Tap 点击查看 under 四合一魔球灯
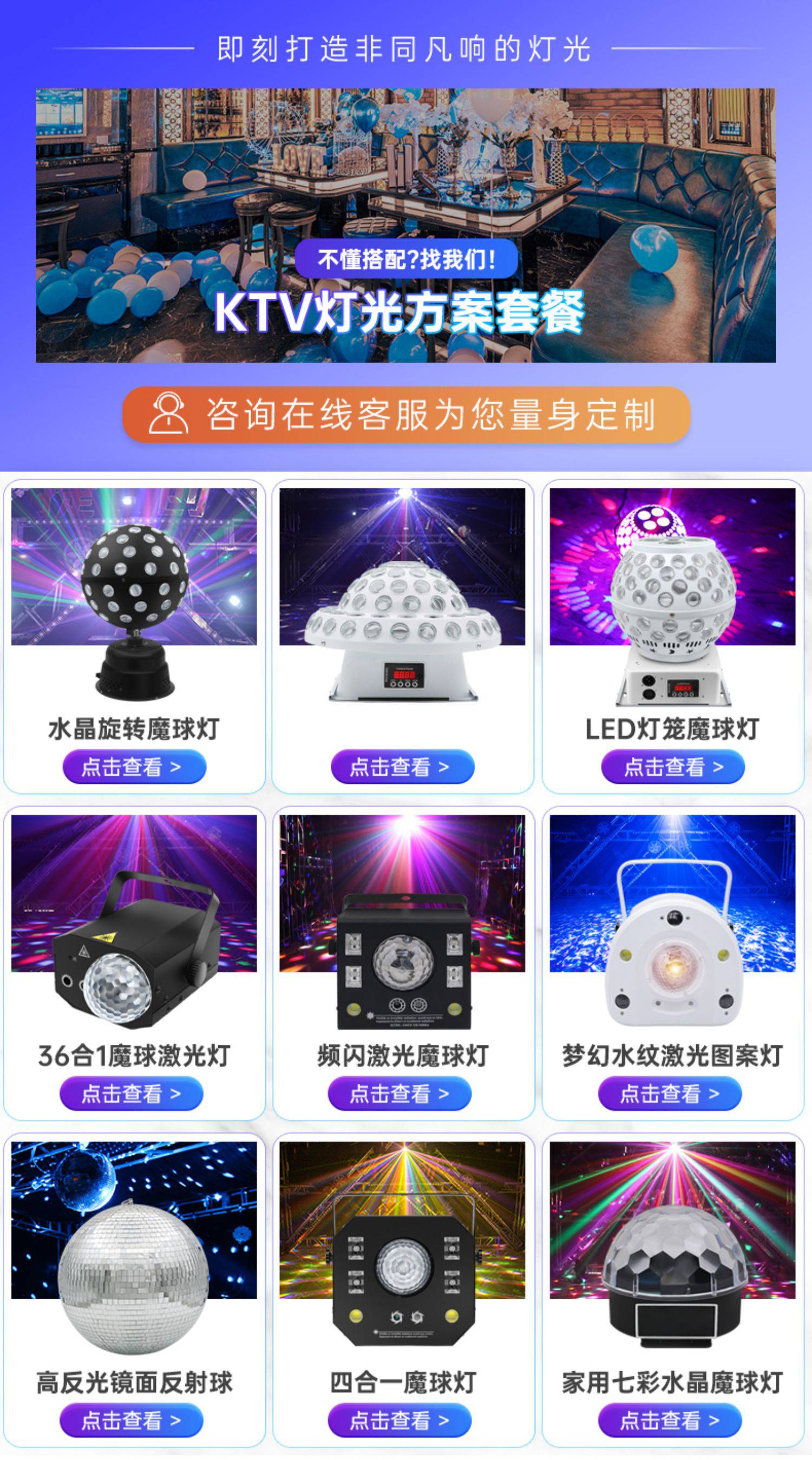 pos(400,1420)
